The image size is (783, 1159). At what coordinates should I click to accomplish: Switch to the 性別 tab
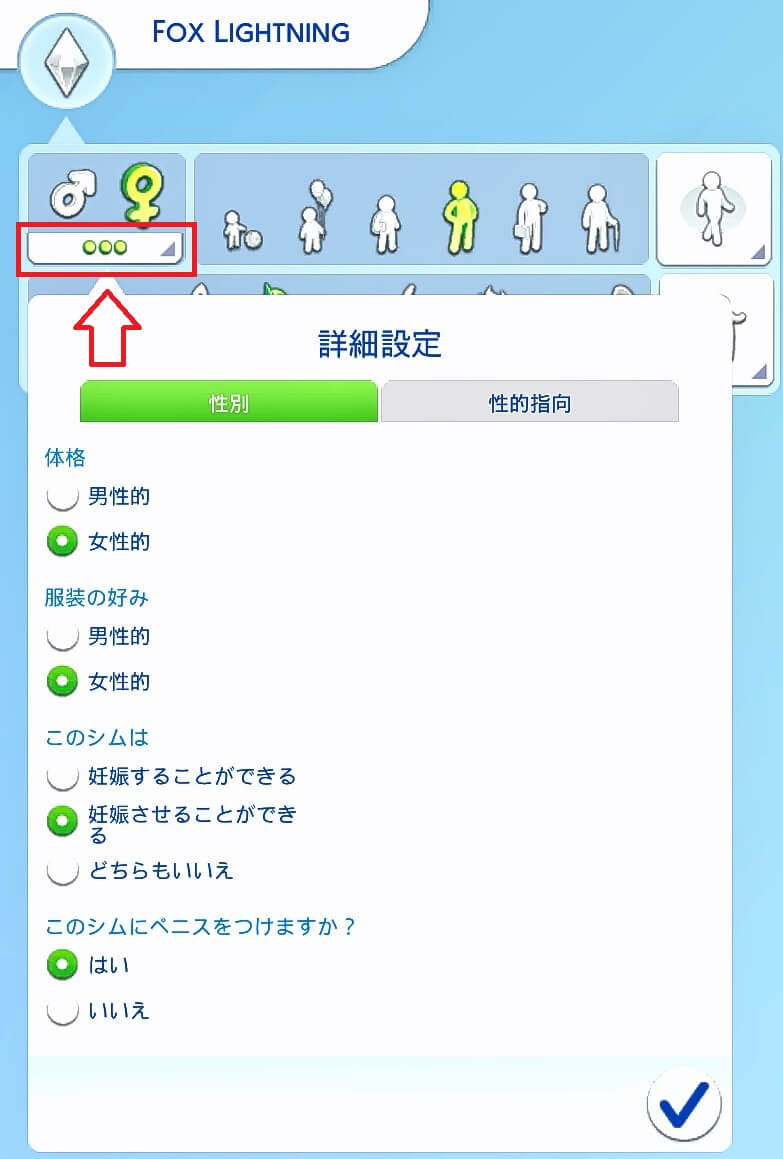coord(229,403)
